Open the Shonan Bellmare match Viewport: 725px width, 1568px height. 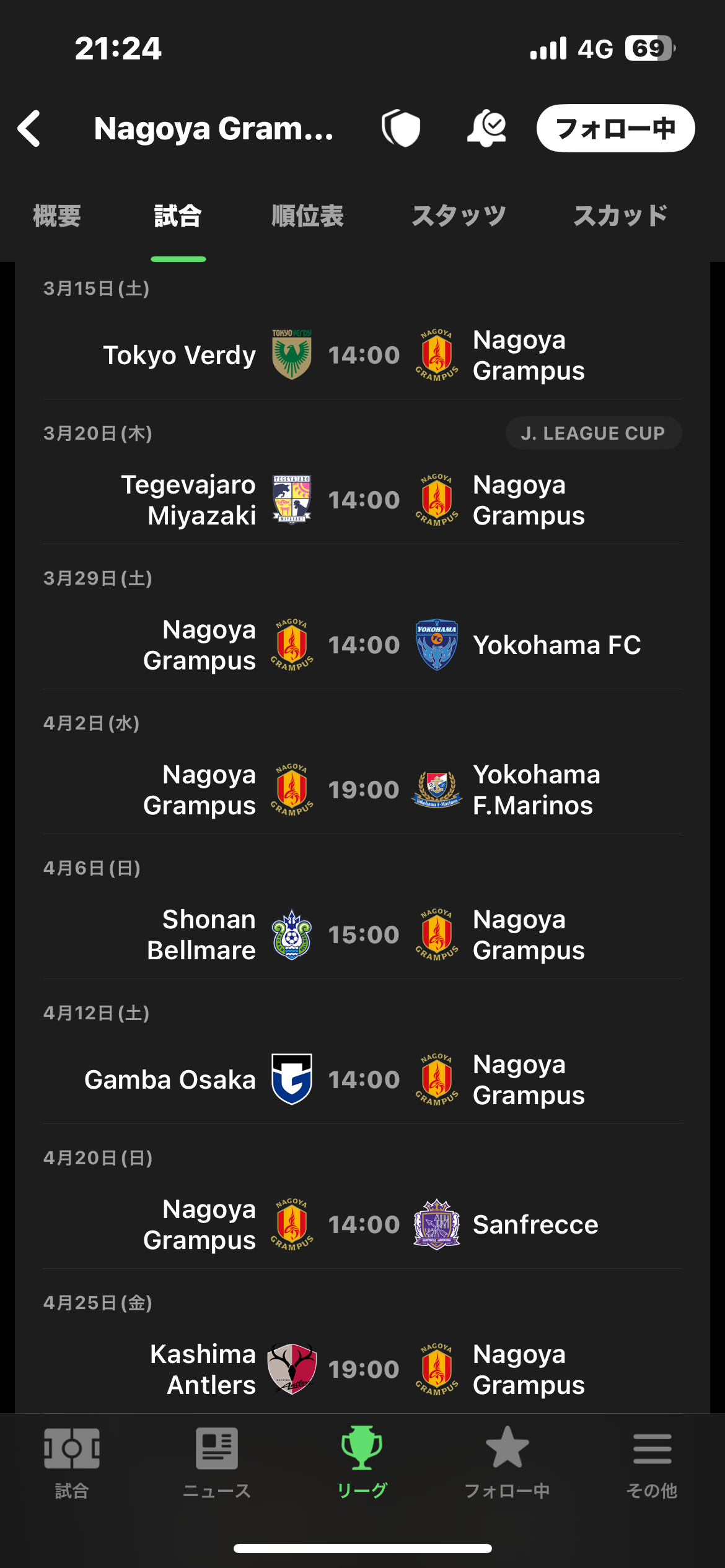tap(362, 934)
